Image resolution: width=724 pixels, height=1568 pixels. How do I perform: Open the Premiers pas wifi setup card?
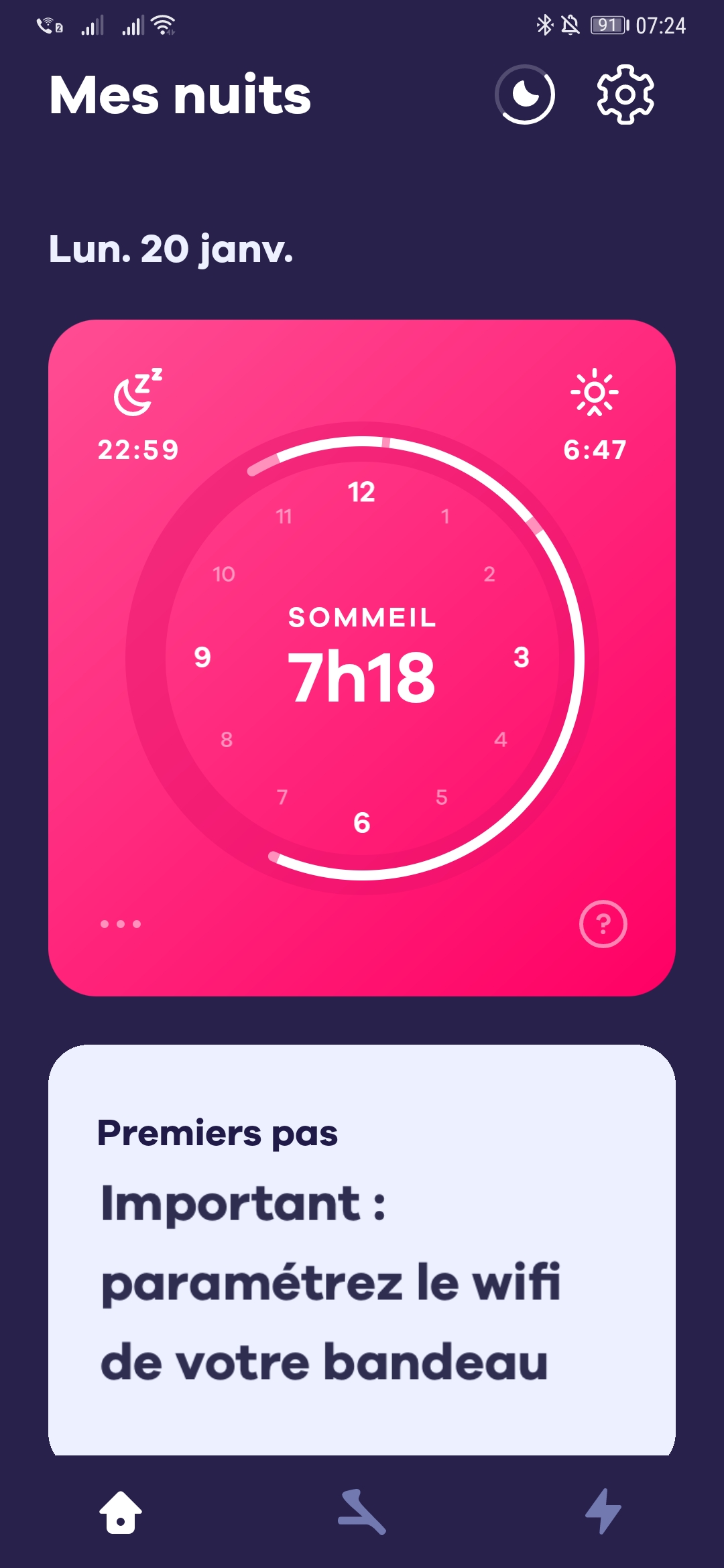[362, 1250]
